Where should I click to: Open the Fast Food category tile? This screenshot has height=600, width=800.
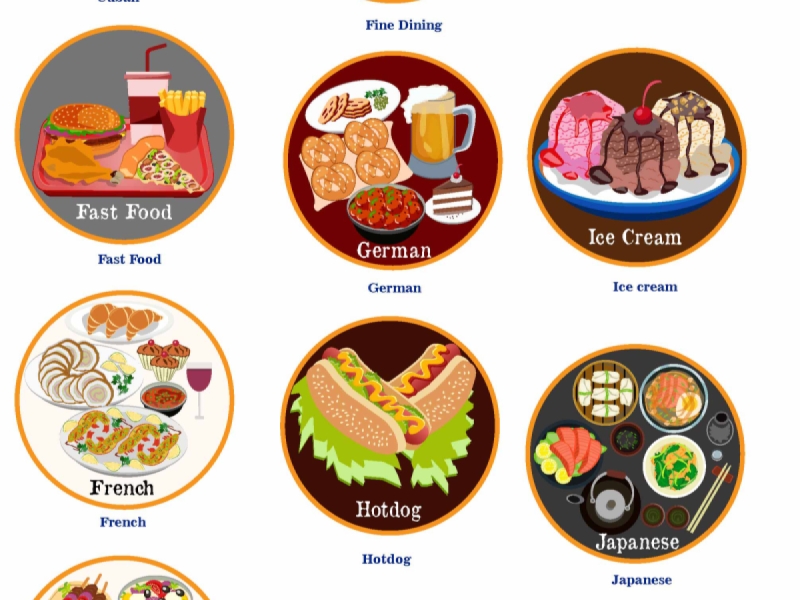(x=124, y=135)
